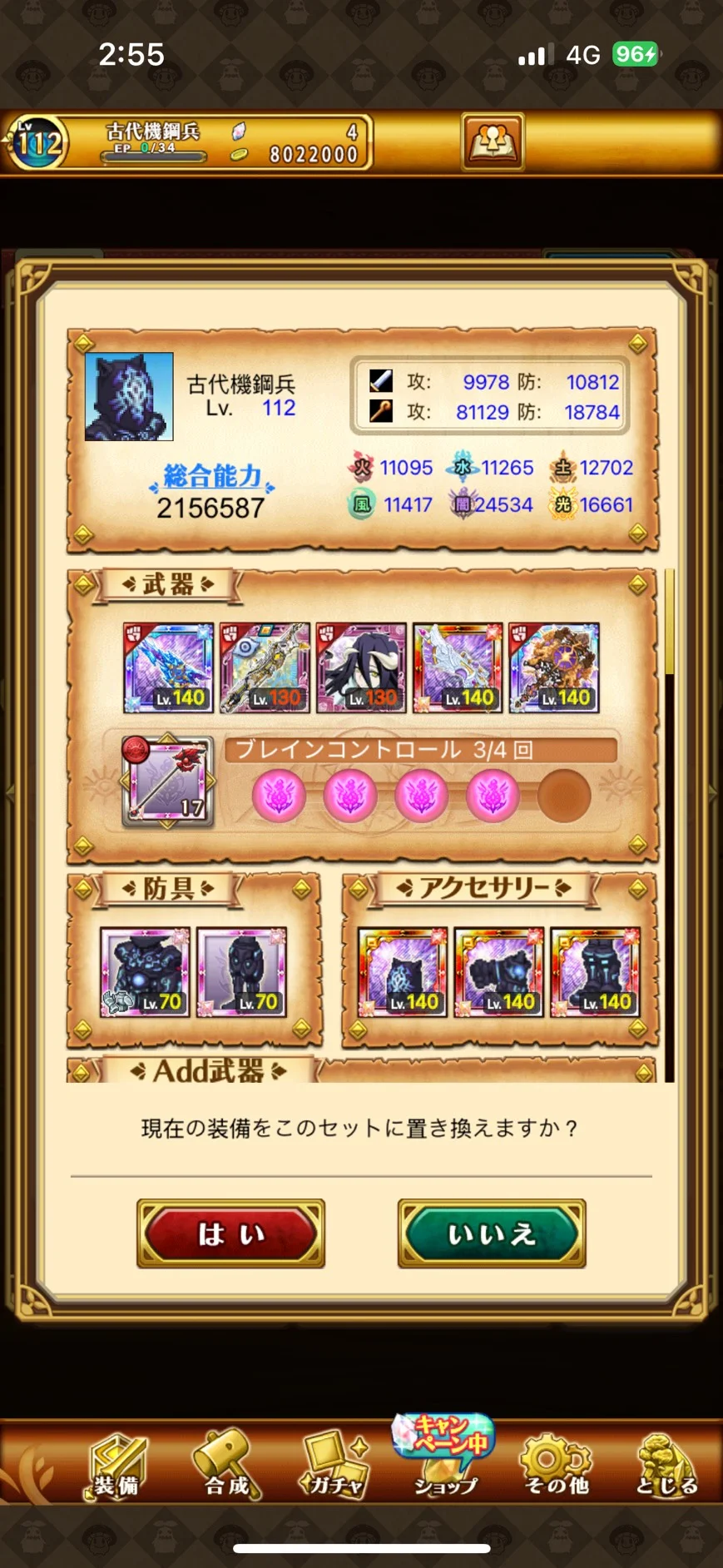
Task: View the Lv.140 boots accessory
Action: click(x=596, y=972)
